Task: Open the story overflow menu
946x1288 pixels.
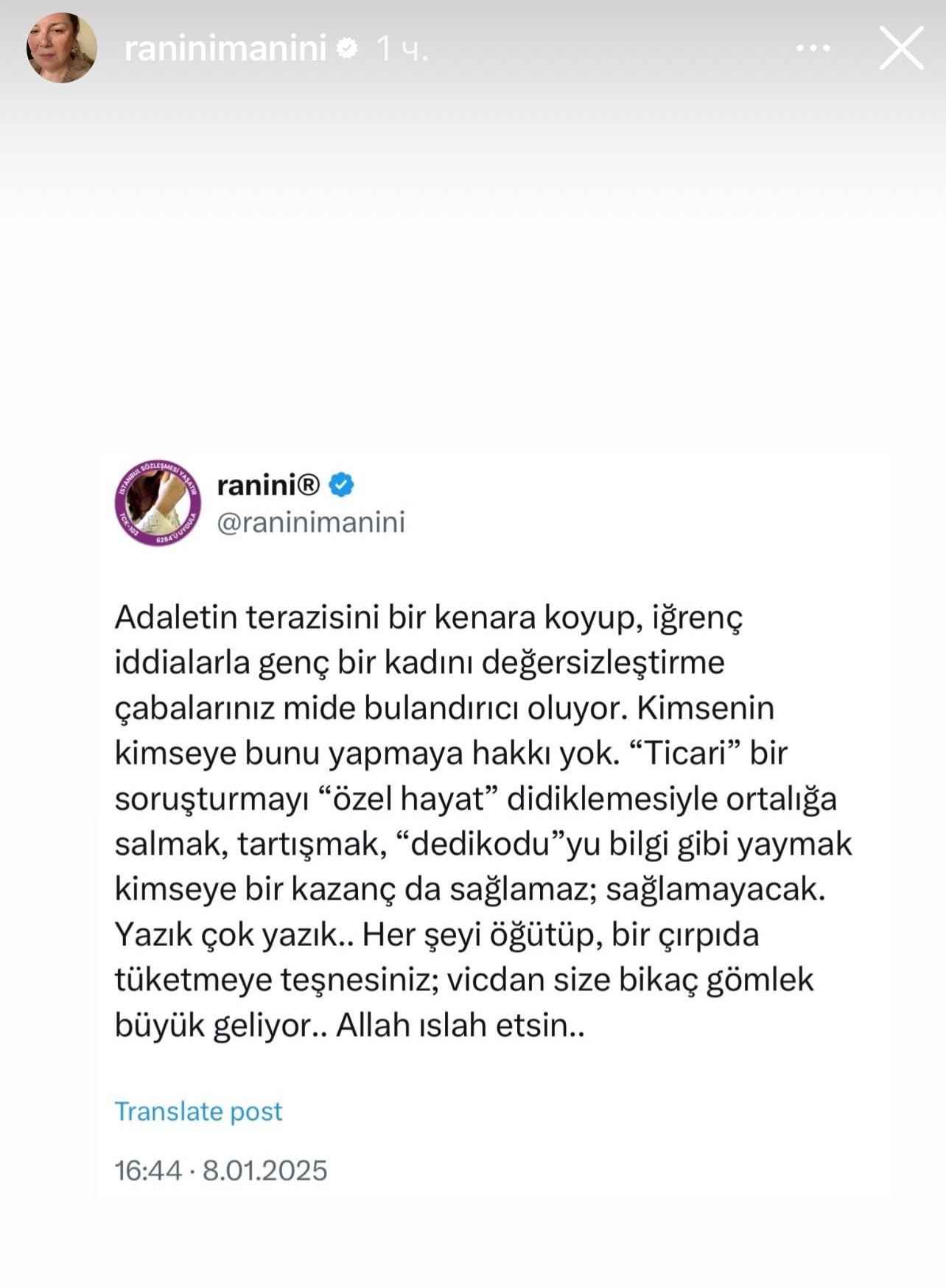Action: (813, 49)
